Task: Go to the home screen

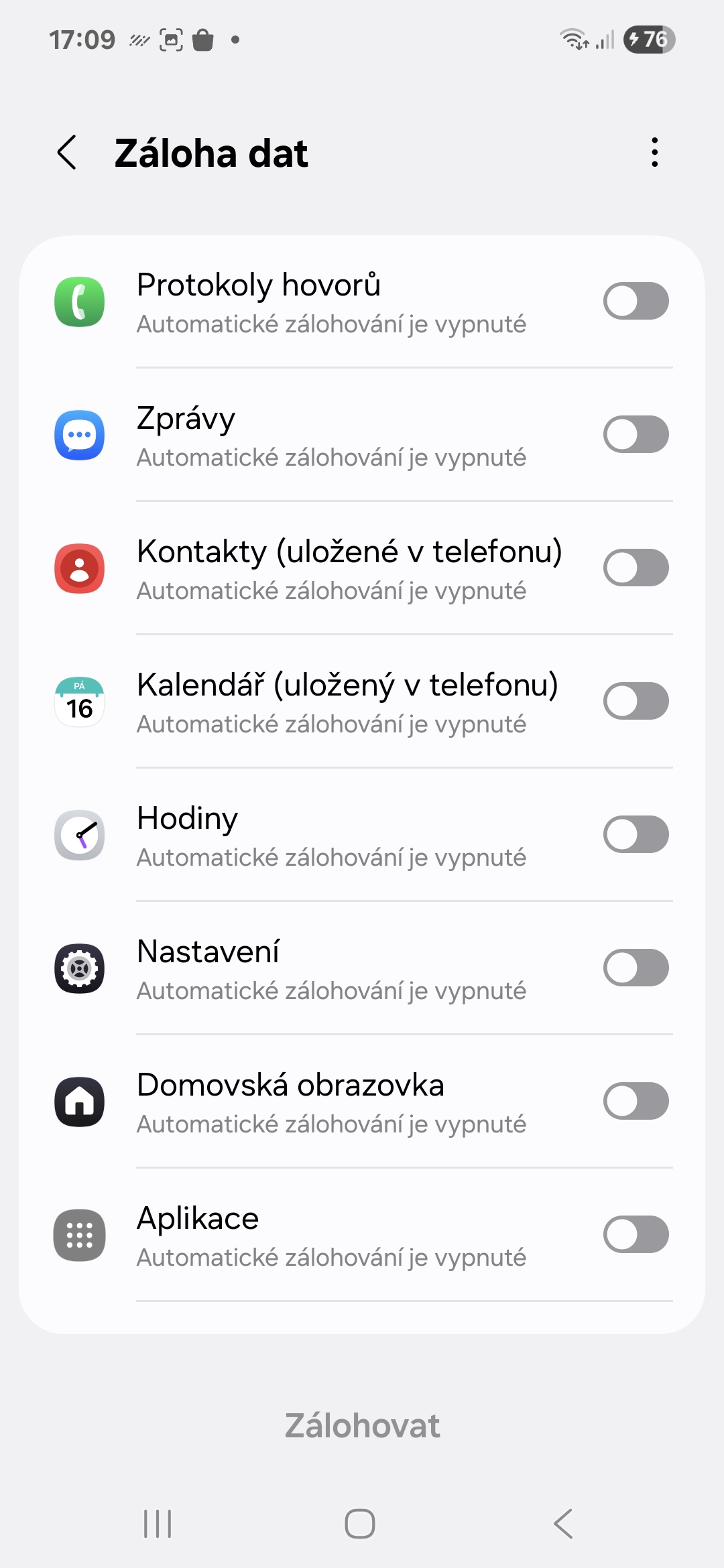Action: 360,1524
